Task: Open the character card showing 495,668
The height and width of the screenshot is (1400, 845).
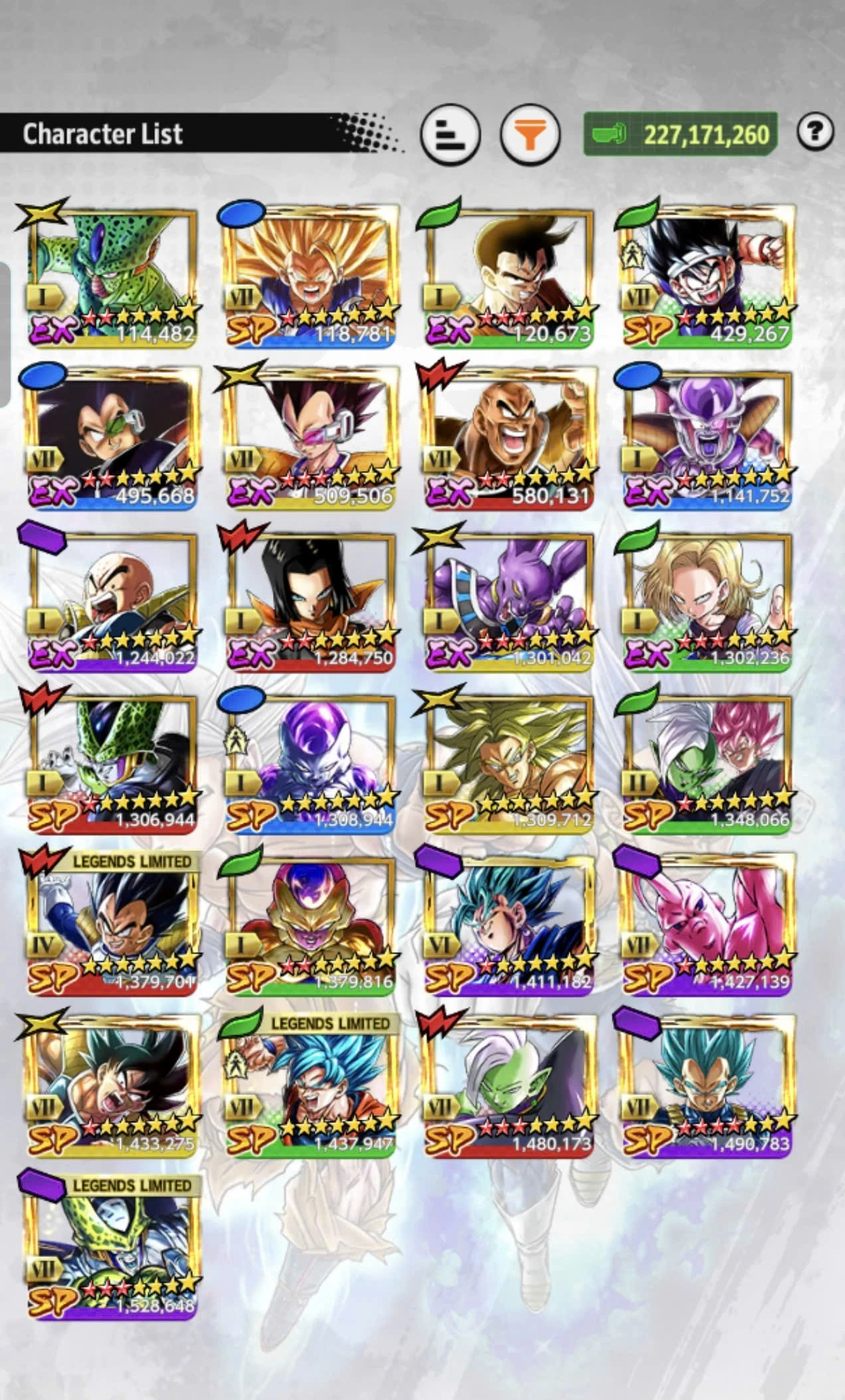Action: pos(112,439)
